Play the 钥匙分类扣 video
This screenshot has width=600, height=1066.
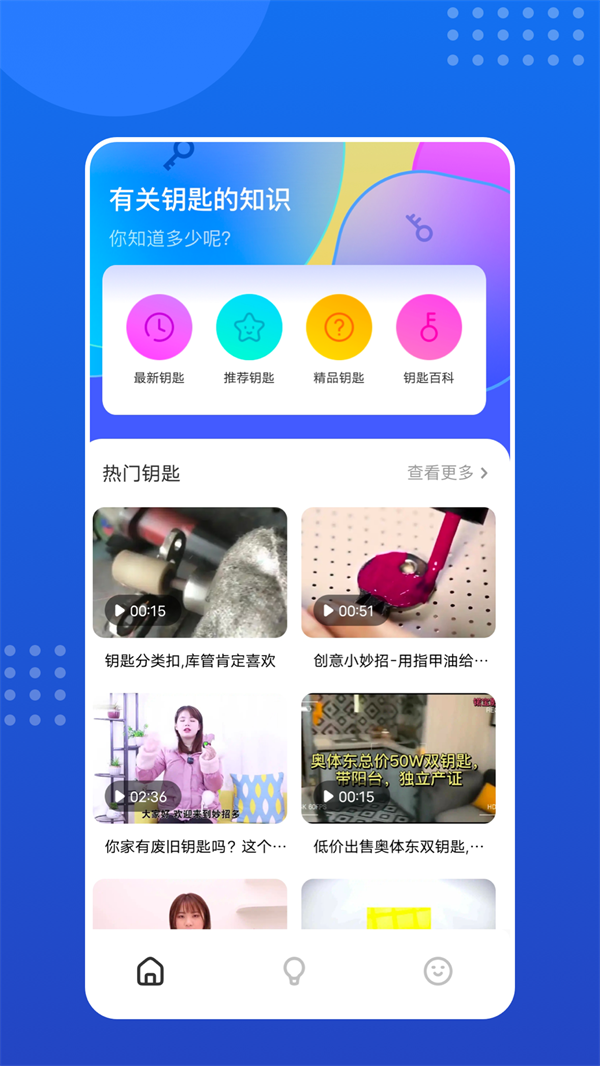click(x=190, y=573)
